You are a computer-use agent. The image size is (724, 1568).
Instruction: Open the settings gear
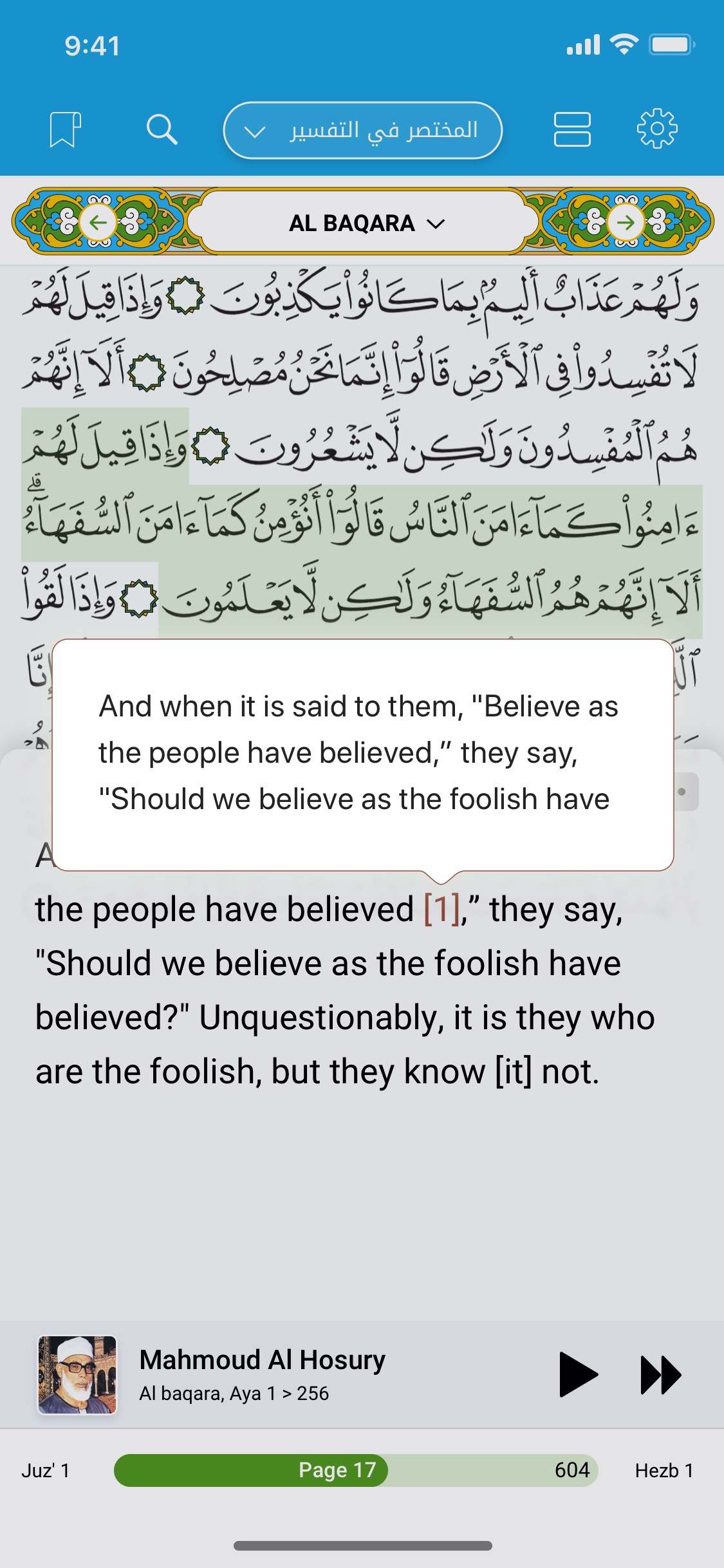pyautogui.click(x=657, y=129)
